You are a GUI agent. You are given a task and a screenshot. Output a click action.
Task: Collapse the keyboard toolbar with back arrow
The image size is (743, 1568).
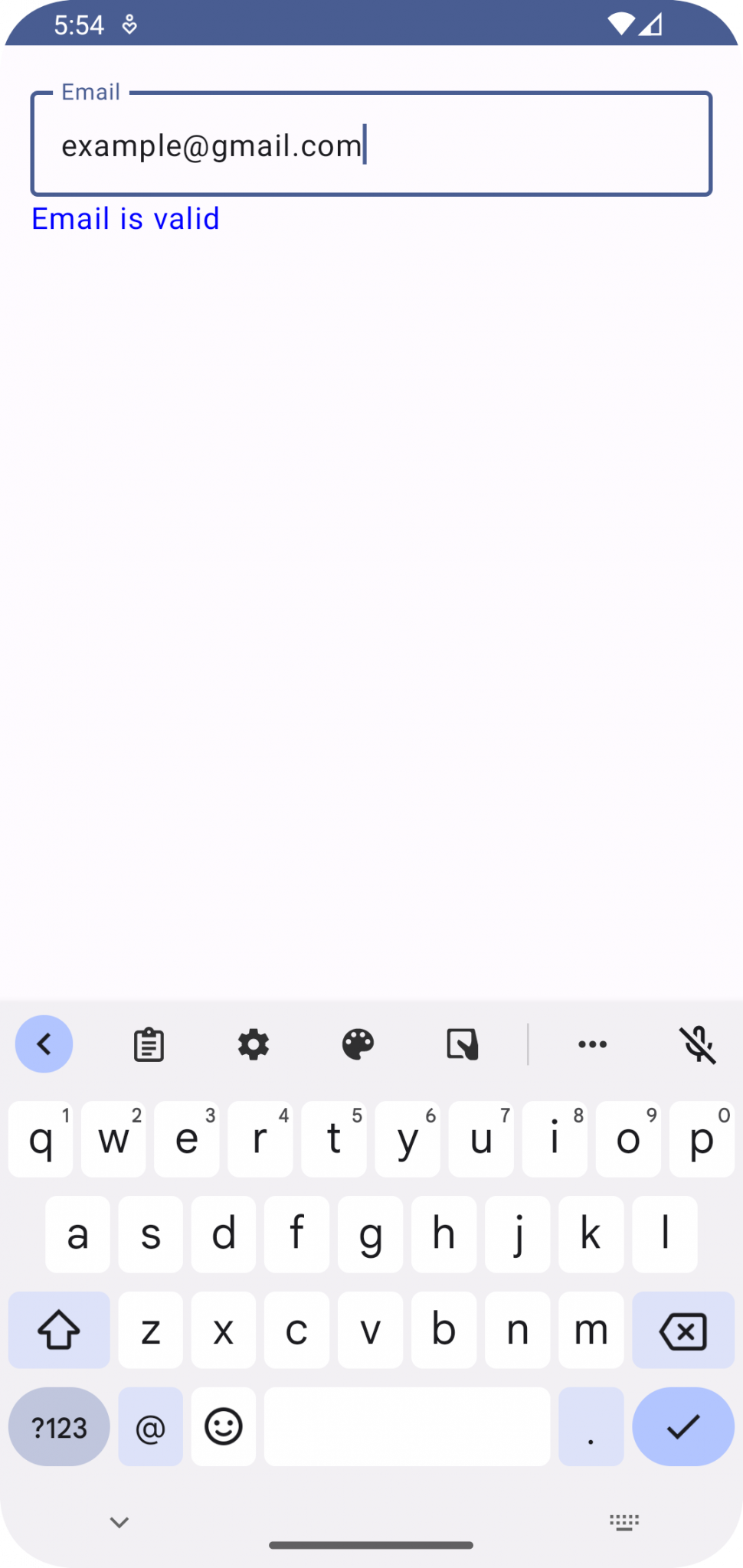[44, 1044]
